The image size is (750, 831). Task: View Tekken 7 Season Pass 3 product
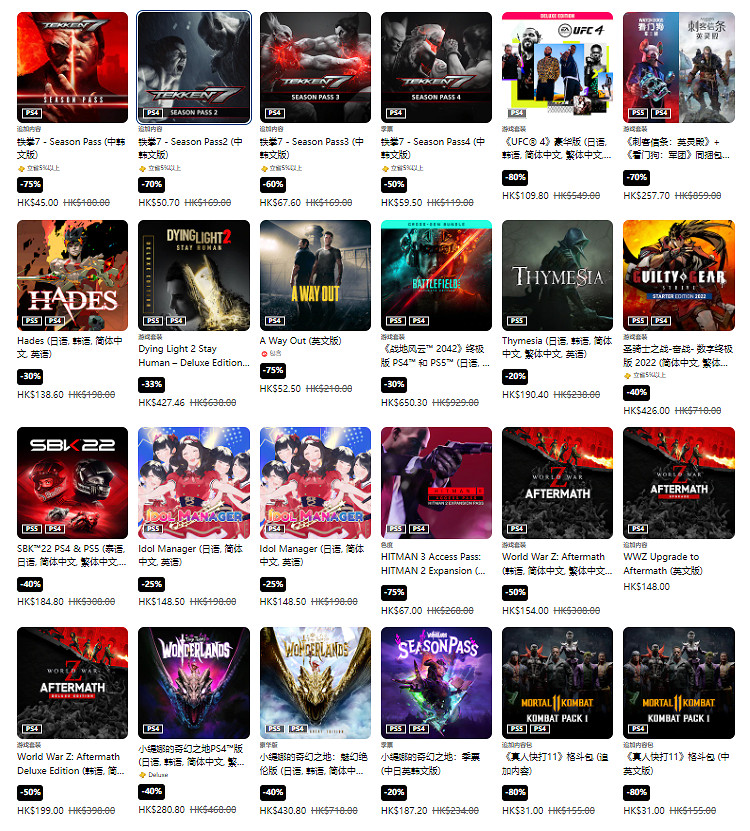315,67
